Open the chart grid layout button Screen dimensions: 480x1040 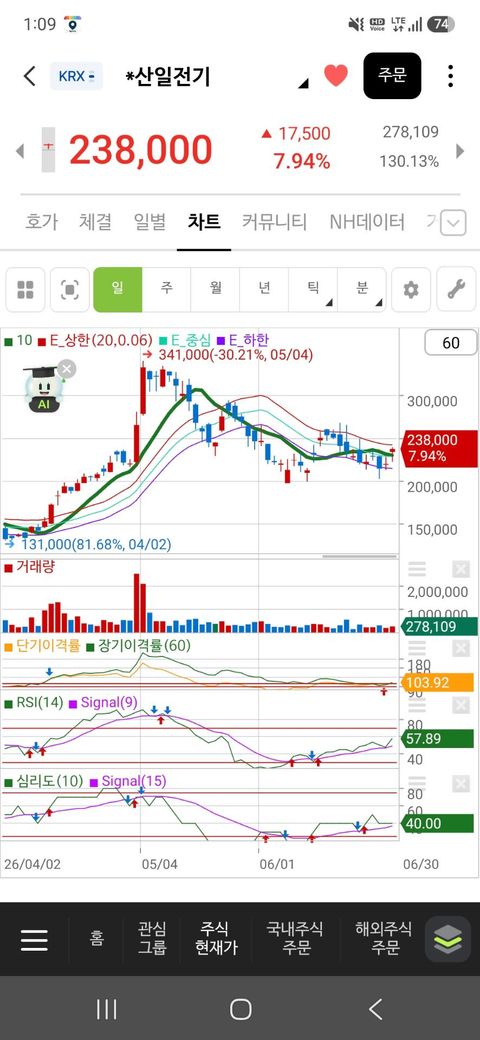tap(25, 290)
